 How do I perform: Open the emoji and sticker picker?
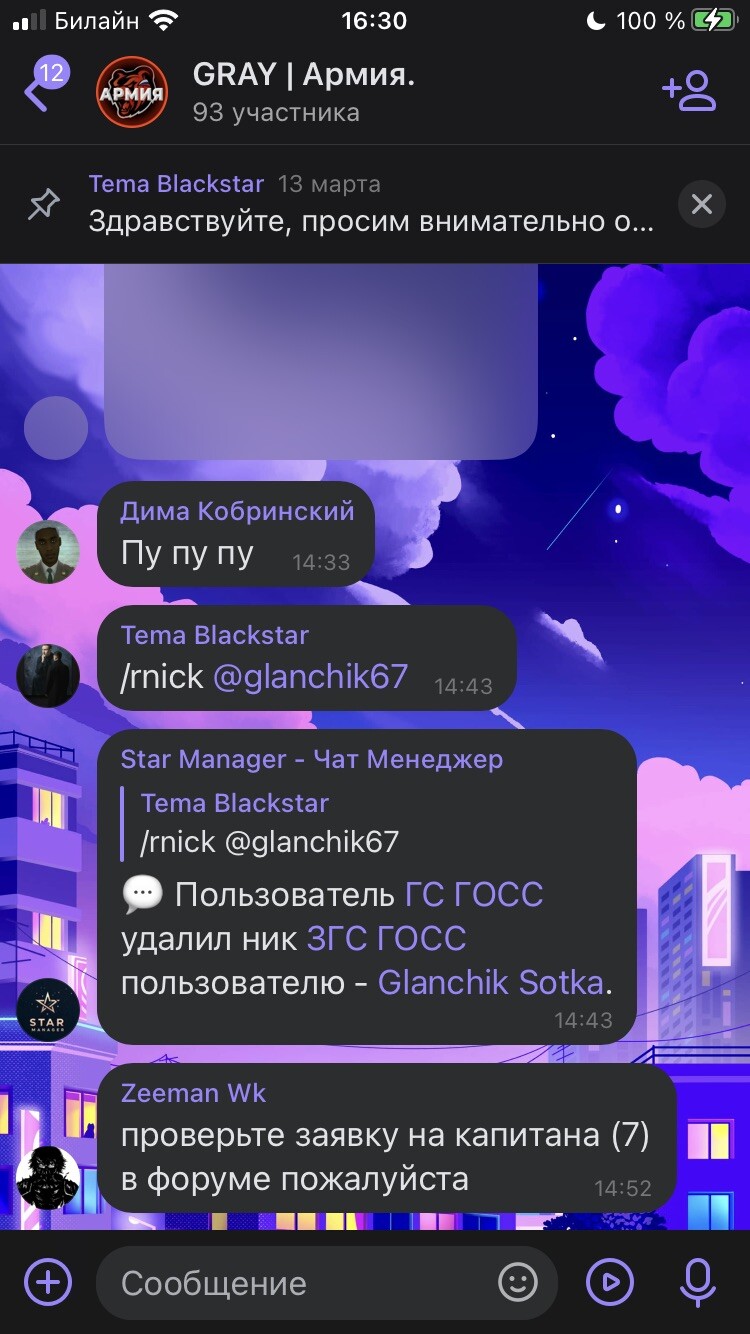[x=518, y=1283]
